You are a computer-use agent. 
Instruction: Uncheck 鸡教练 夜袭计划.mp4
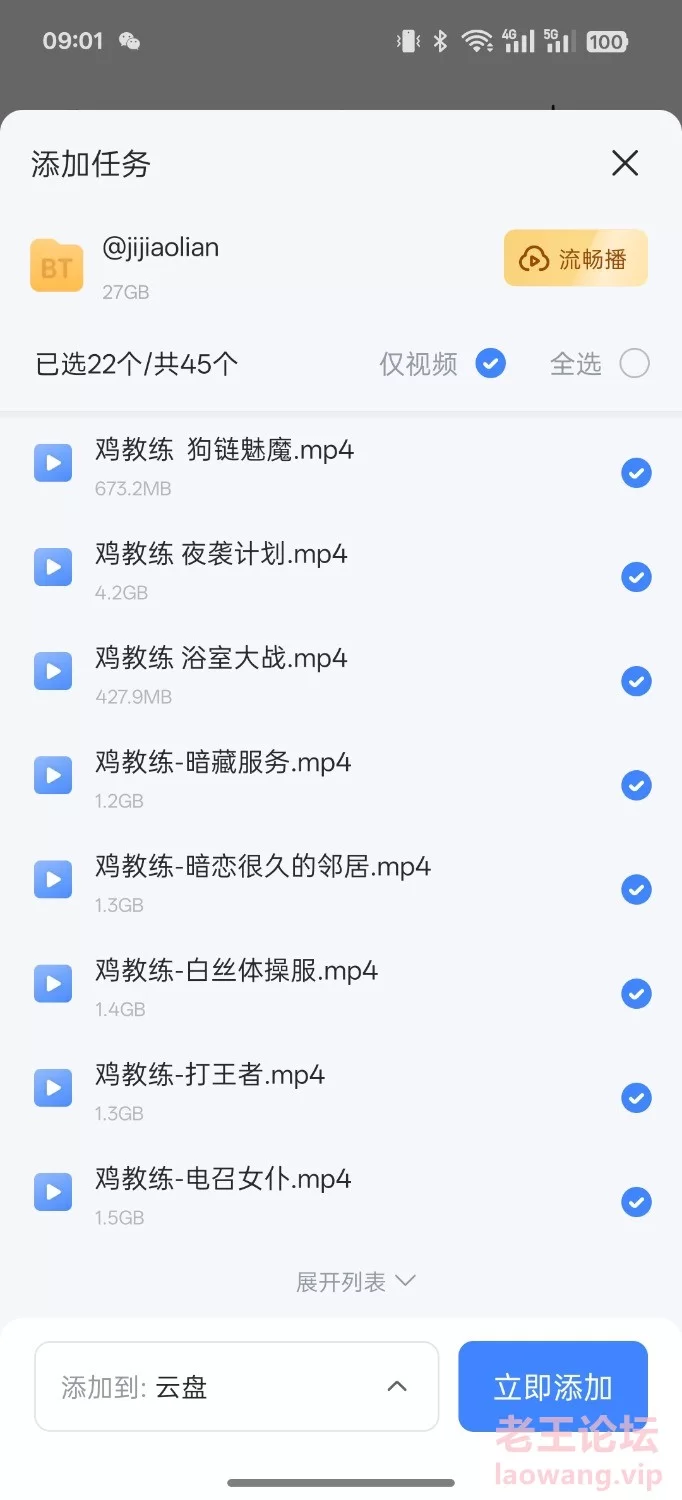[x=636, y=577]
